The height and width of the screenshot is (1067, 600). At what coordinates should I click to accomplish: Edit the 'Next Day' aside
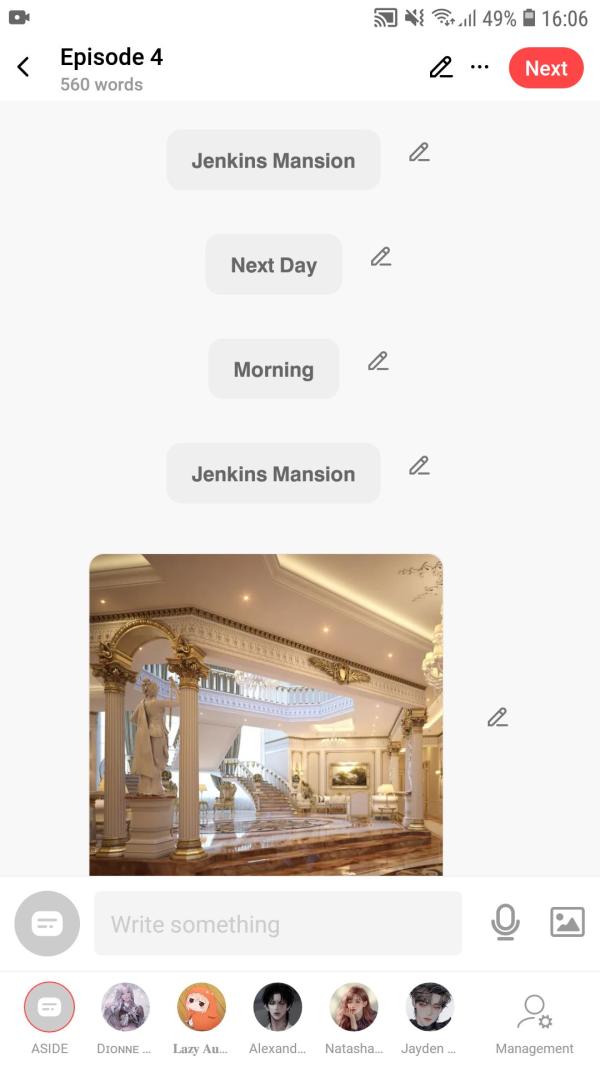pyautogui.click(x=380, y=257)
